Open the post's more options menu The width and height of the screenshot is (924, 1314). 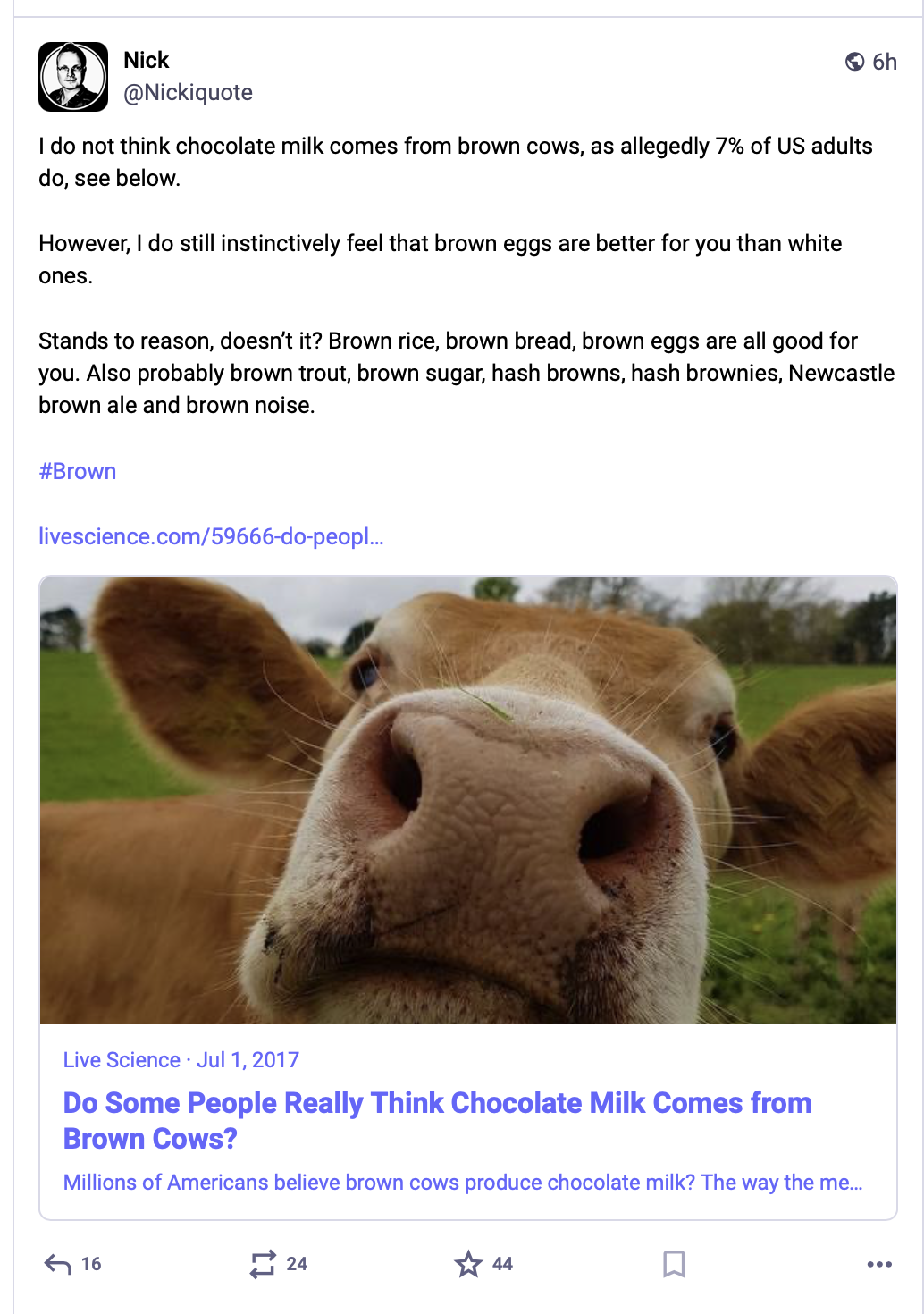[x=879, y=1264]
